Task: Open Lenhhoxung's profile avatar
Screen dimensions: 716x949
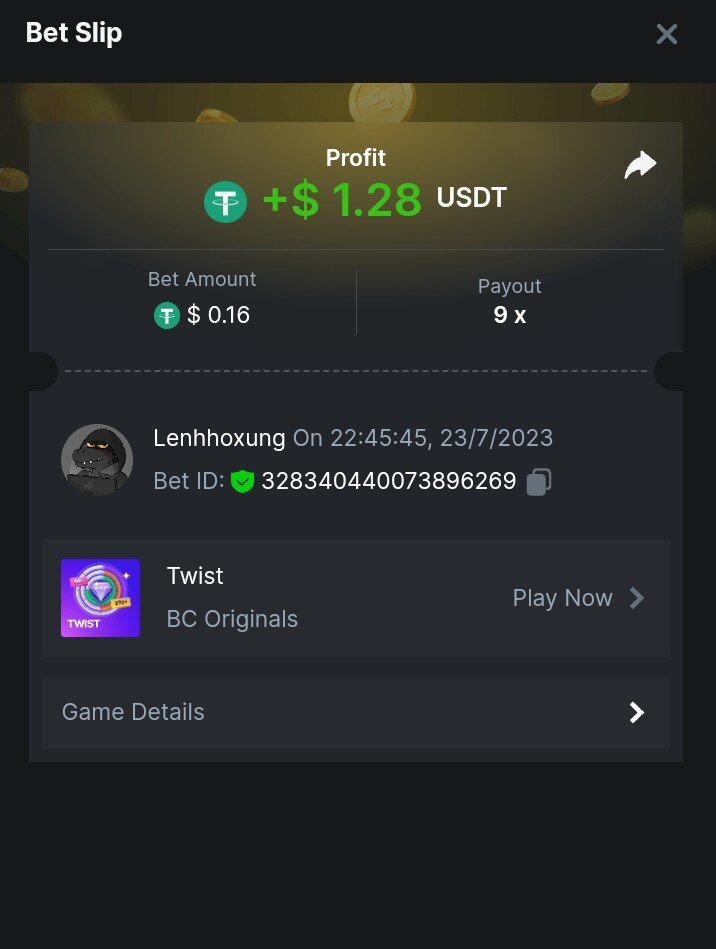Action: 97,460
